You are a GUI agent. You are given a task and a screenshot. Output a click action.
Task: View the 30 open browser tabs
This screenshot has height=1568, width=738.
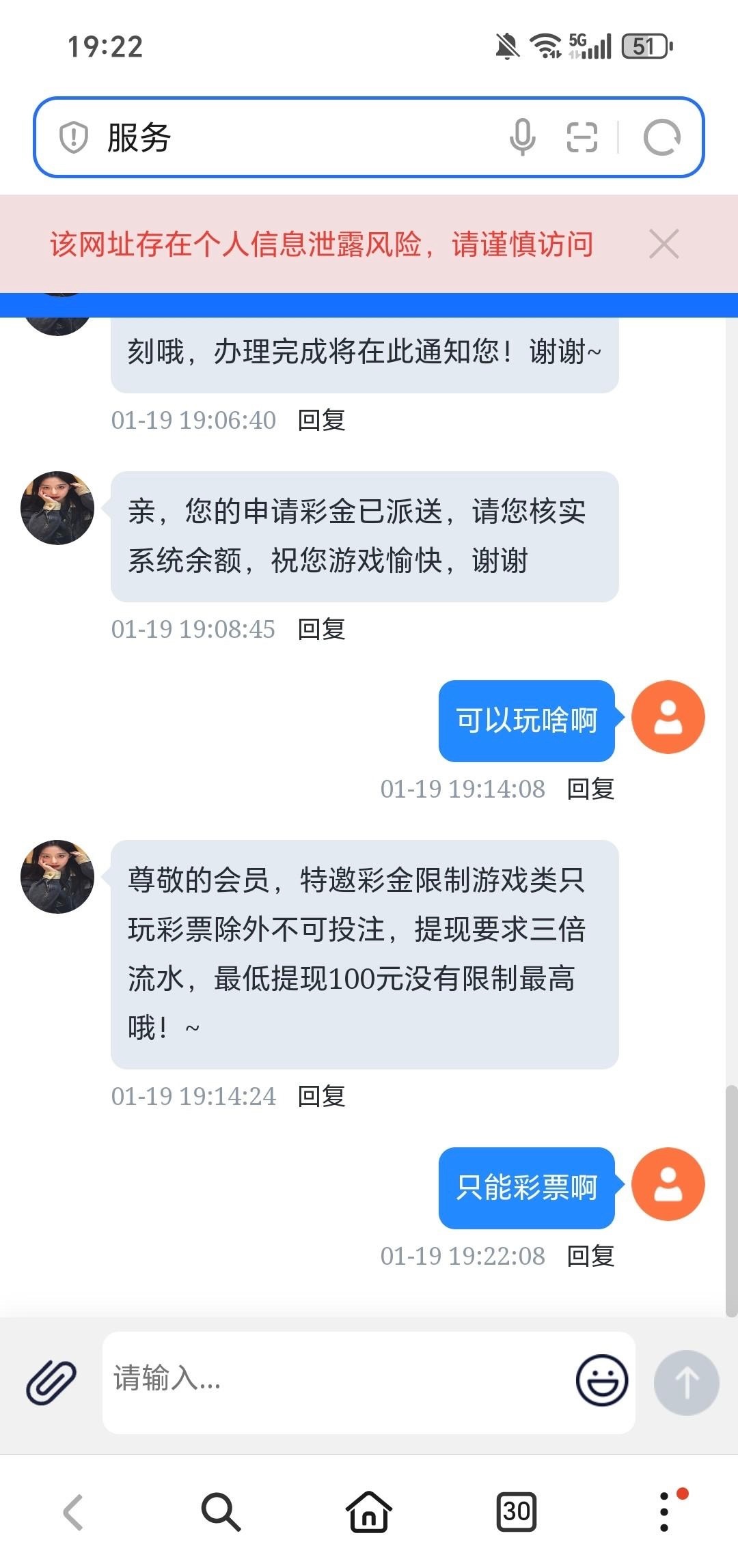point(517,1512)
